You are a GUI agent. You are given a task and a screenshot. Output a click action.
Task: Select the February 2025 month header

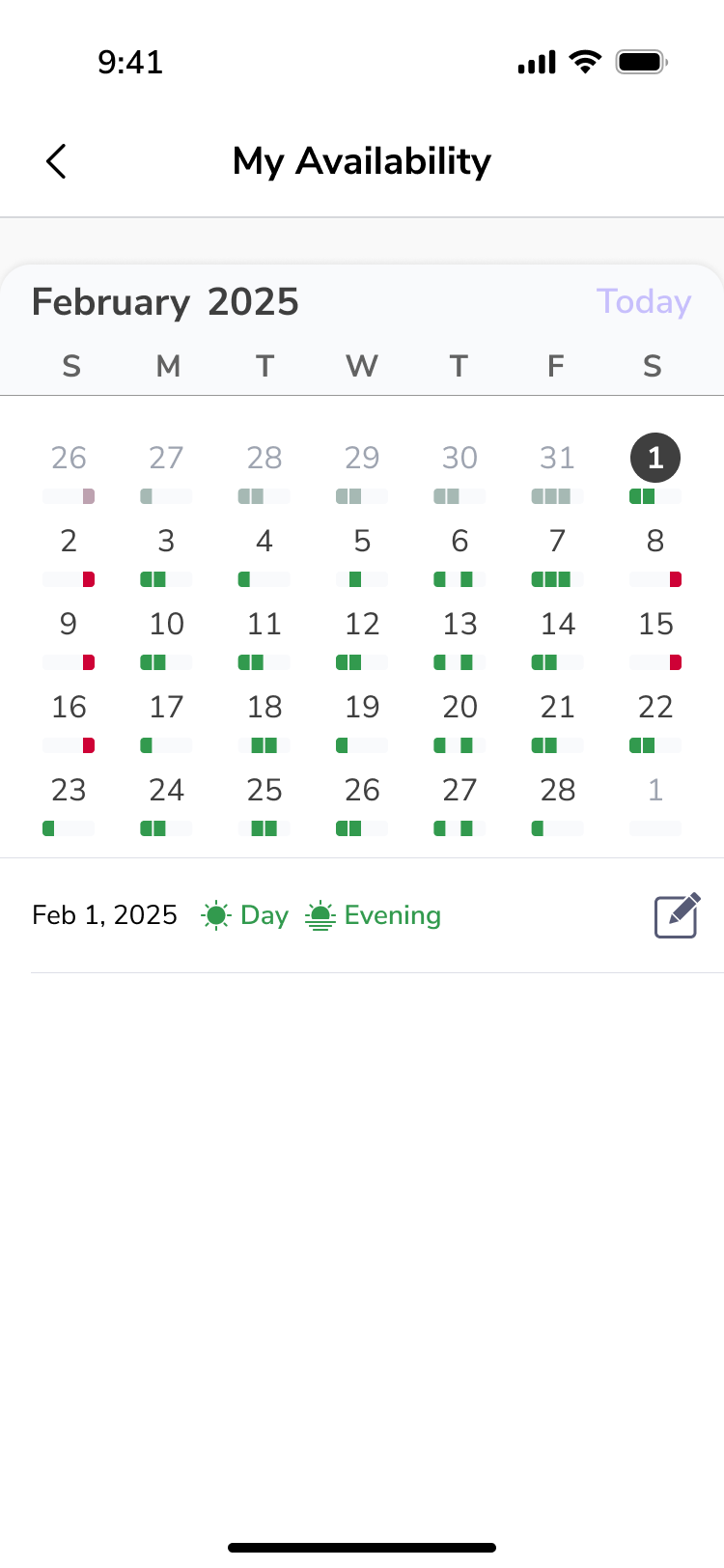pos(164,302)
